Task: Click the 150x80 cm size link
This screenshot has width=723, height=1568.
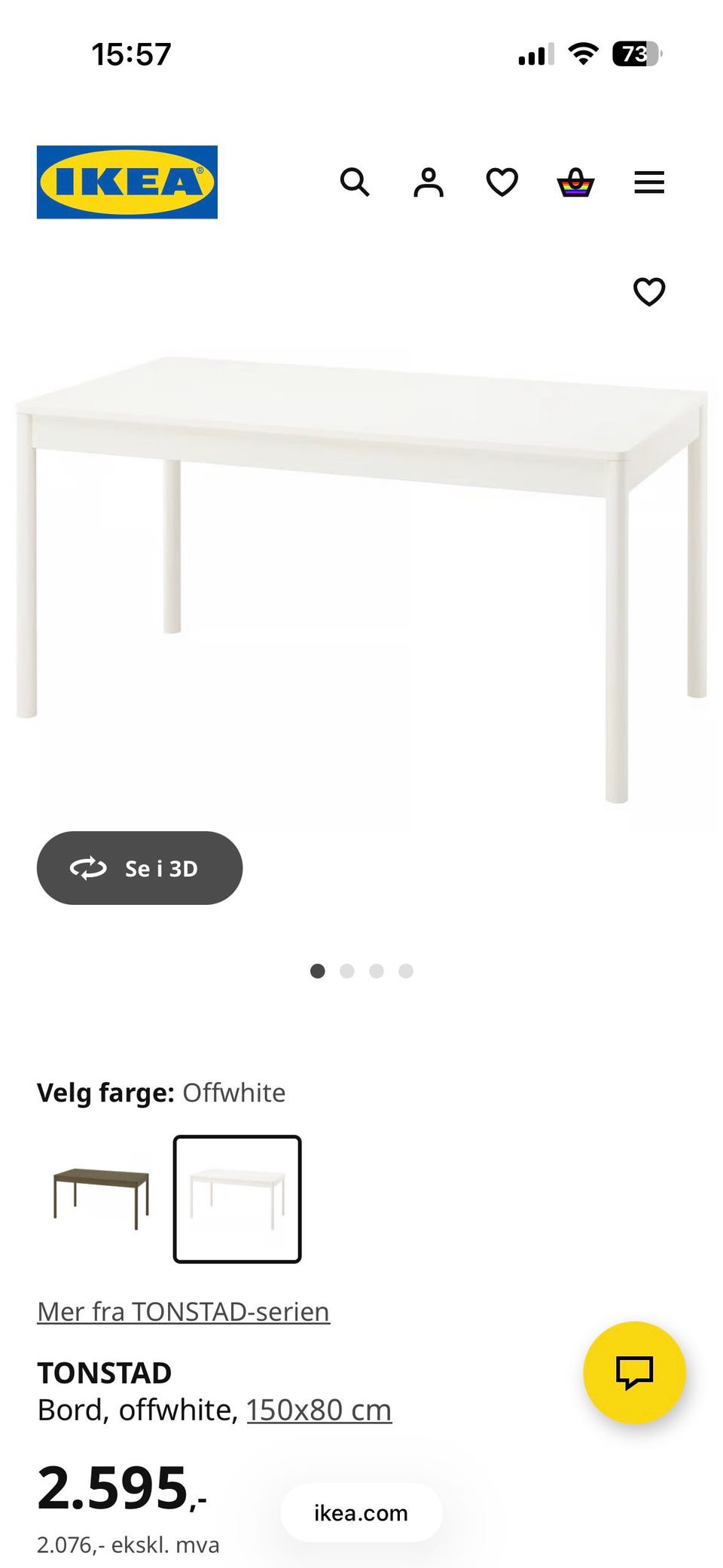Action: pos(318,1410)
